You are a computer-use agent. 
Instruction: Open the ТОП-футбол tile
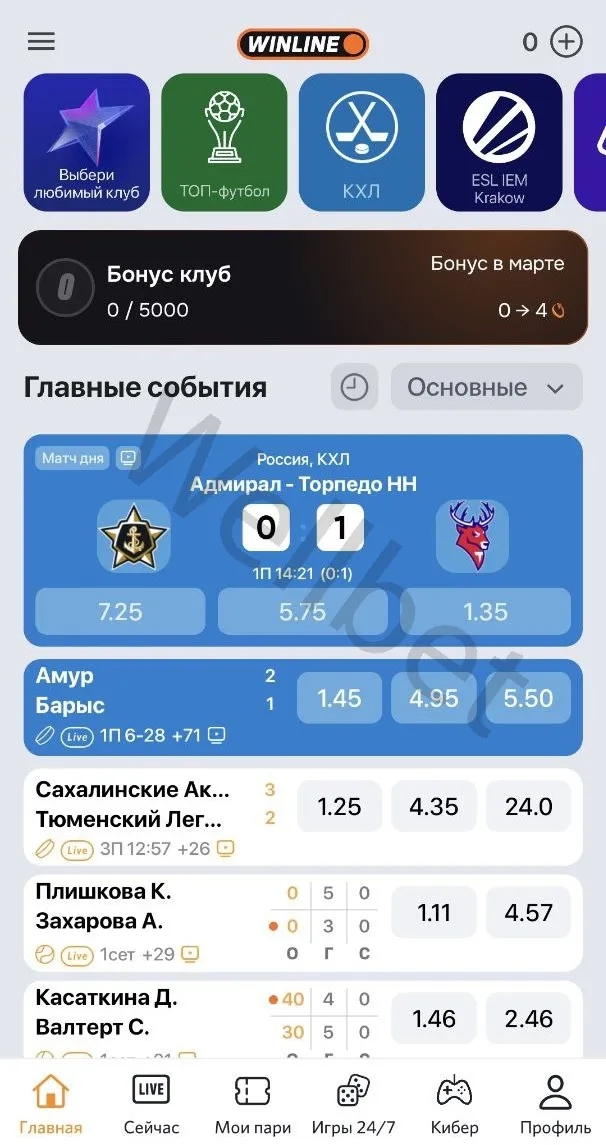pos(224,142)
